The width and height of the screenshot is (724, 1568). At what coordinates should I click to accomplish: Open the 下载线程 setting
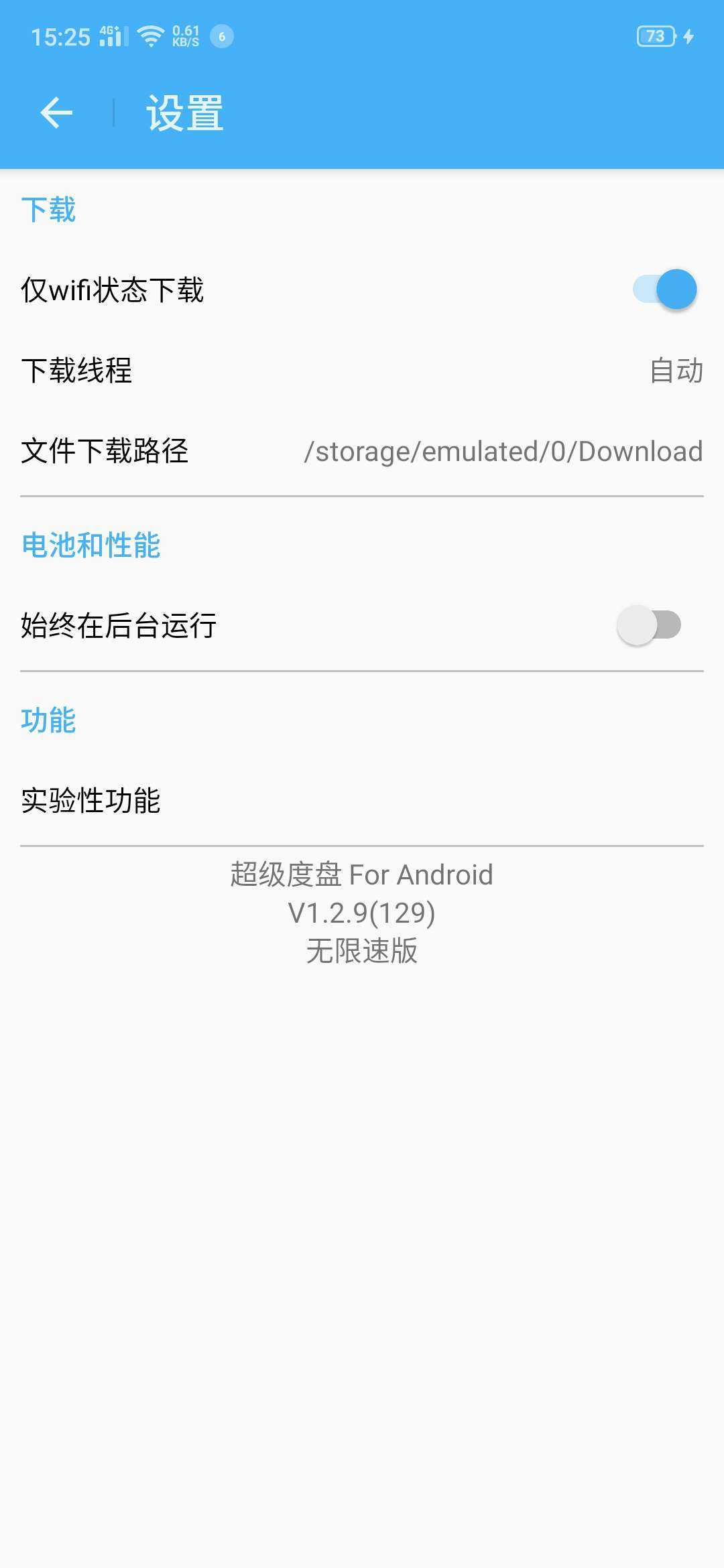coord(362,371)
